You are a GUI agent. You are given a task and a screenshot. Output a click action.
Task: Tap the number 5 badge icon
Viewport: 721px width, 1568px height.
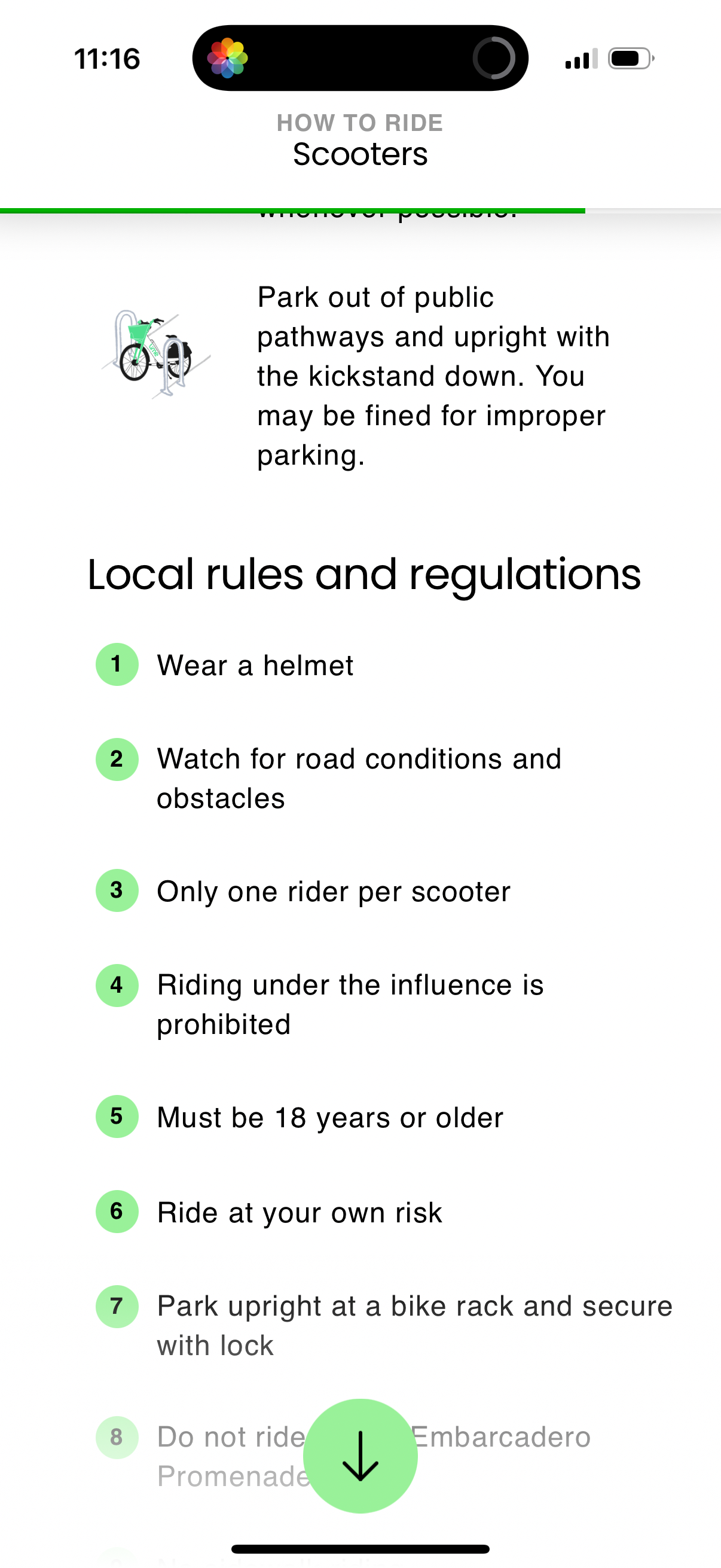click(116, 1117)
